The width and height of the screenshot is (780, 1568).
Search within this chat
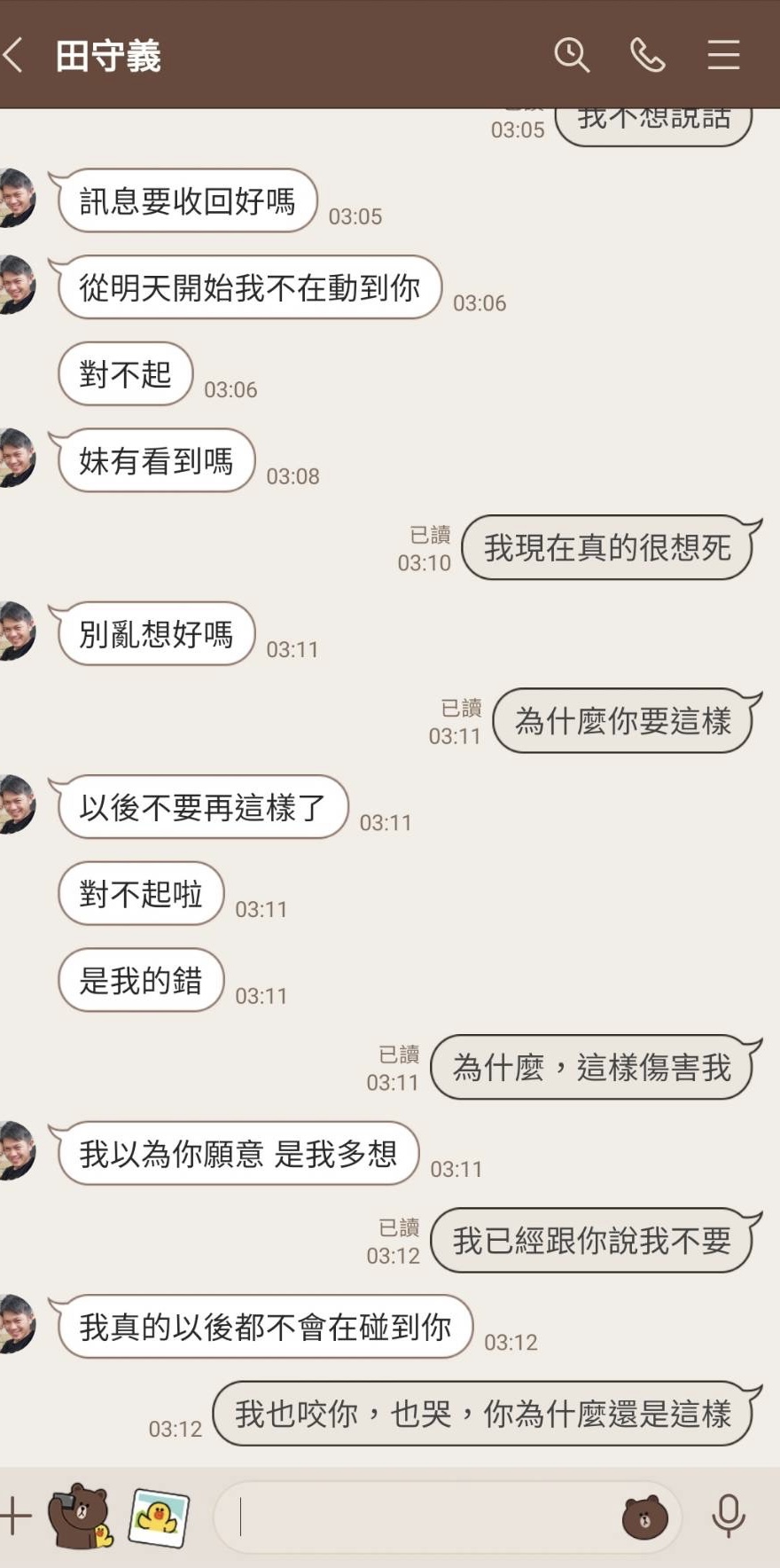(x=572, y=55)
